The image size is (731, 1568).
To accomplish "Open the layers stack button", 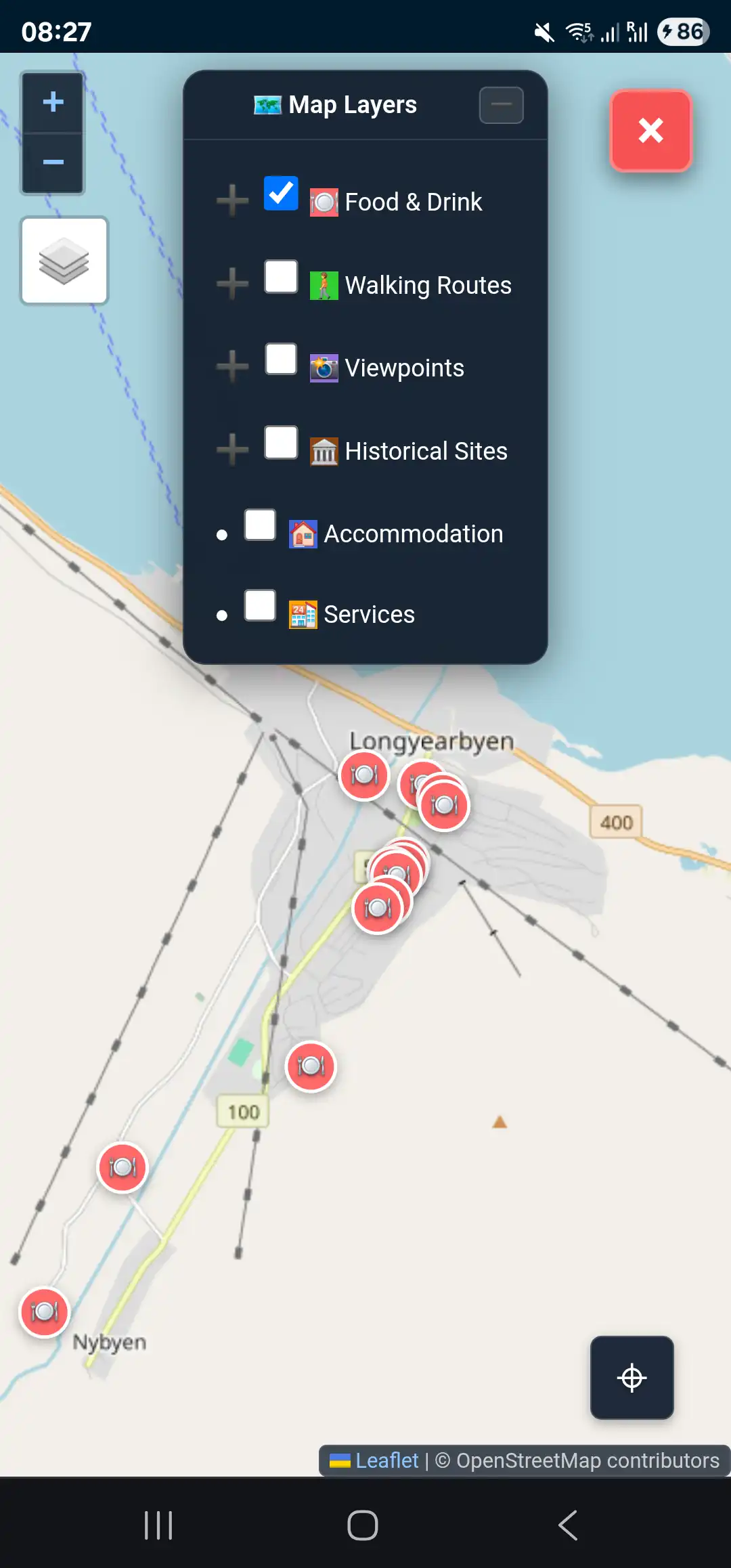I will 64,261.
